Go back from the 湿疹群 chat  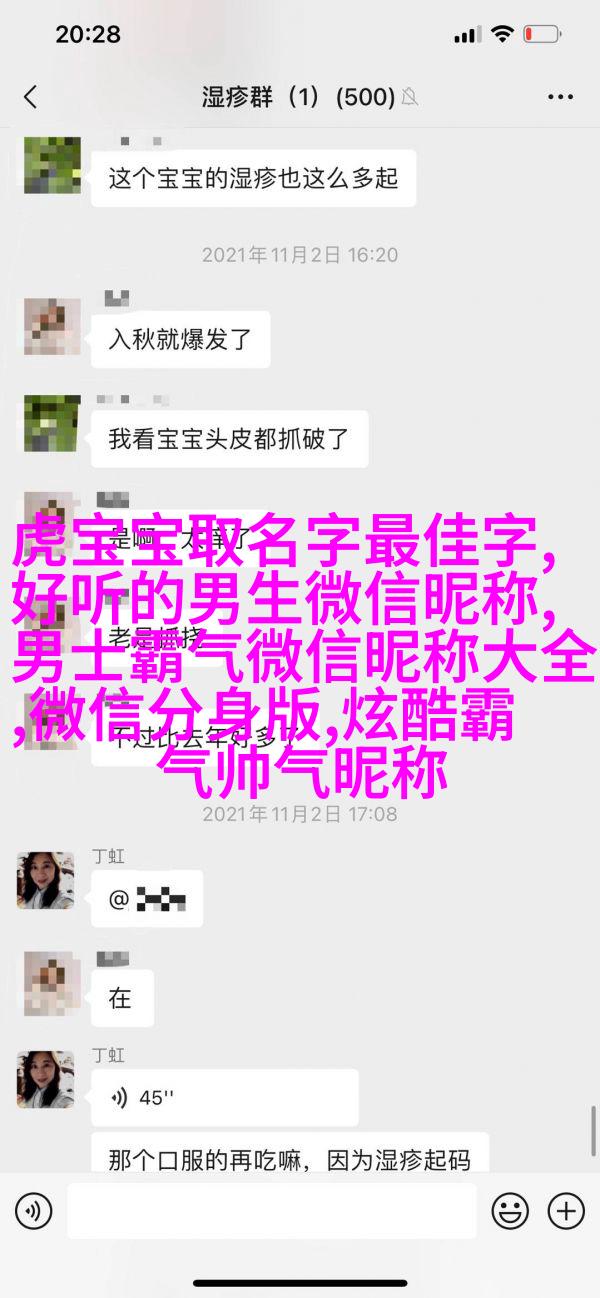click(x=30, y=97)
